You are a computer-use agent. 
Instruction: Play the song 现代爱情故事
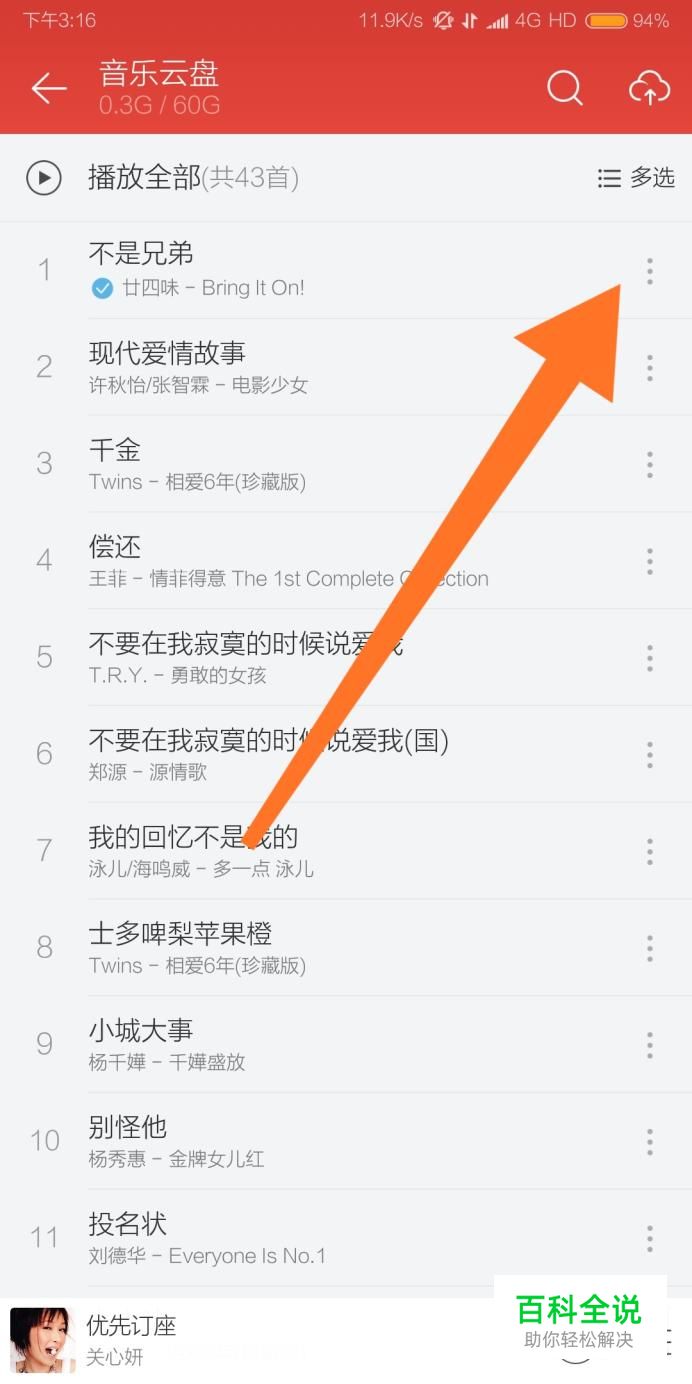pyautogui.click(x=346, y=367)
